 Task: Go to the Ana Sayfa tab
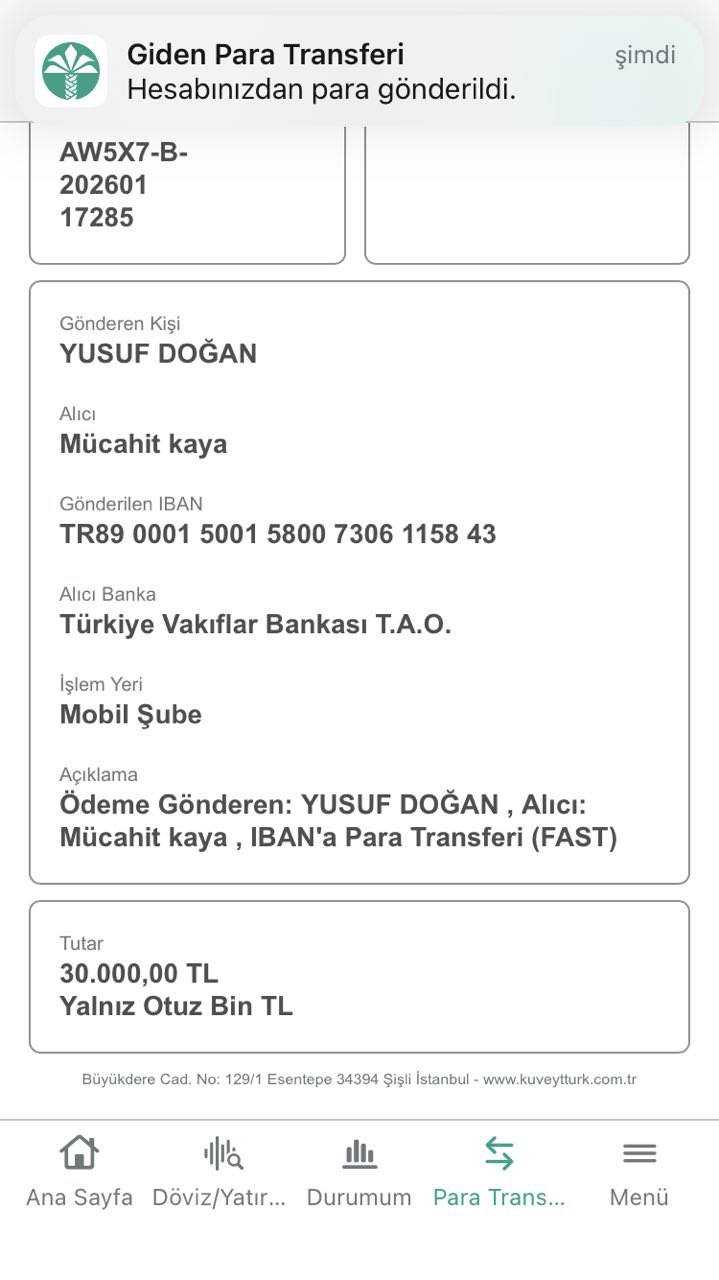pos(79,1172)
